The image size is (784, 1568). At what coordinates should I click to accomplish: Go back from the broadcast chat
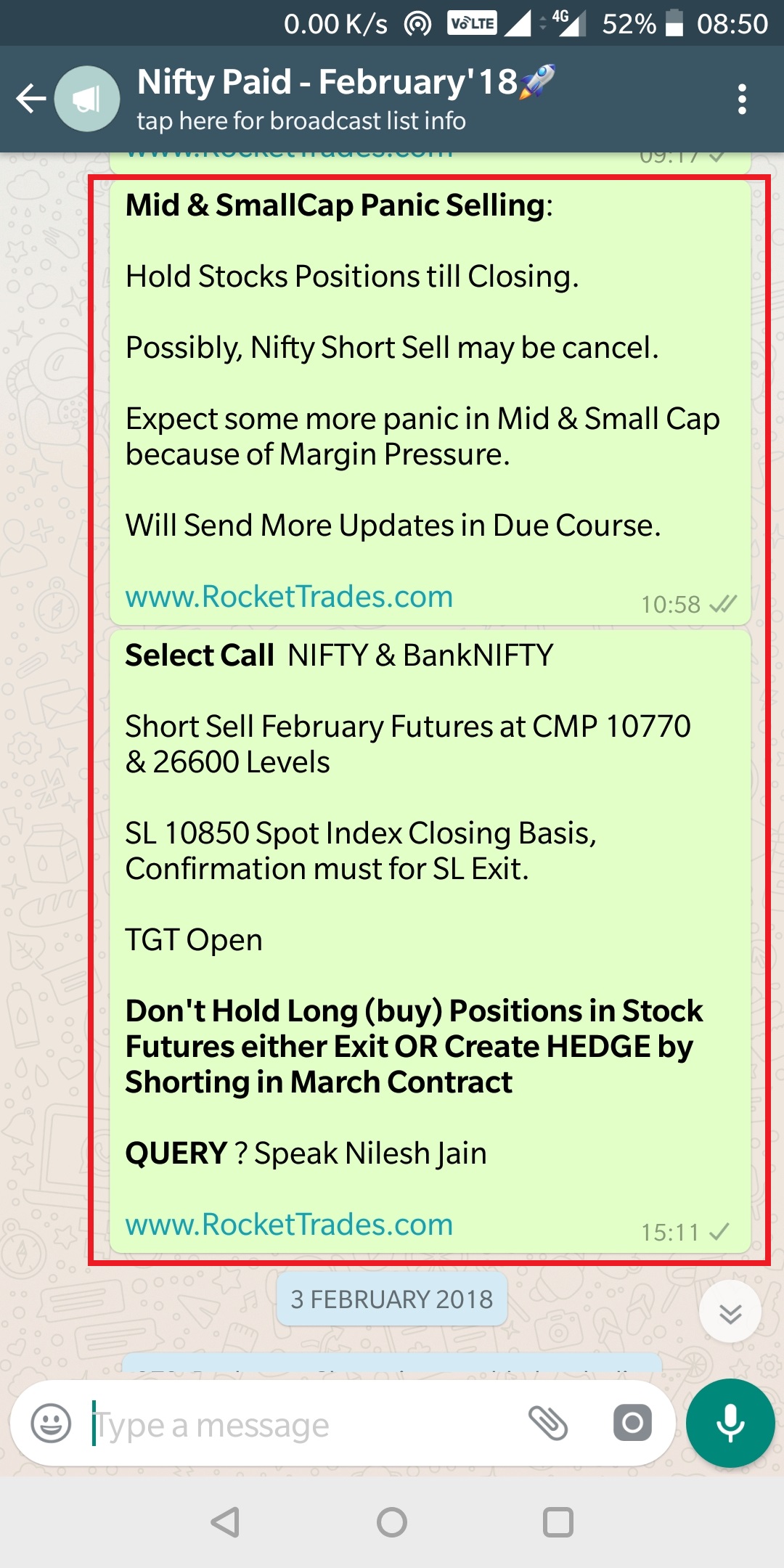click(31, 99)
